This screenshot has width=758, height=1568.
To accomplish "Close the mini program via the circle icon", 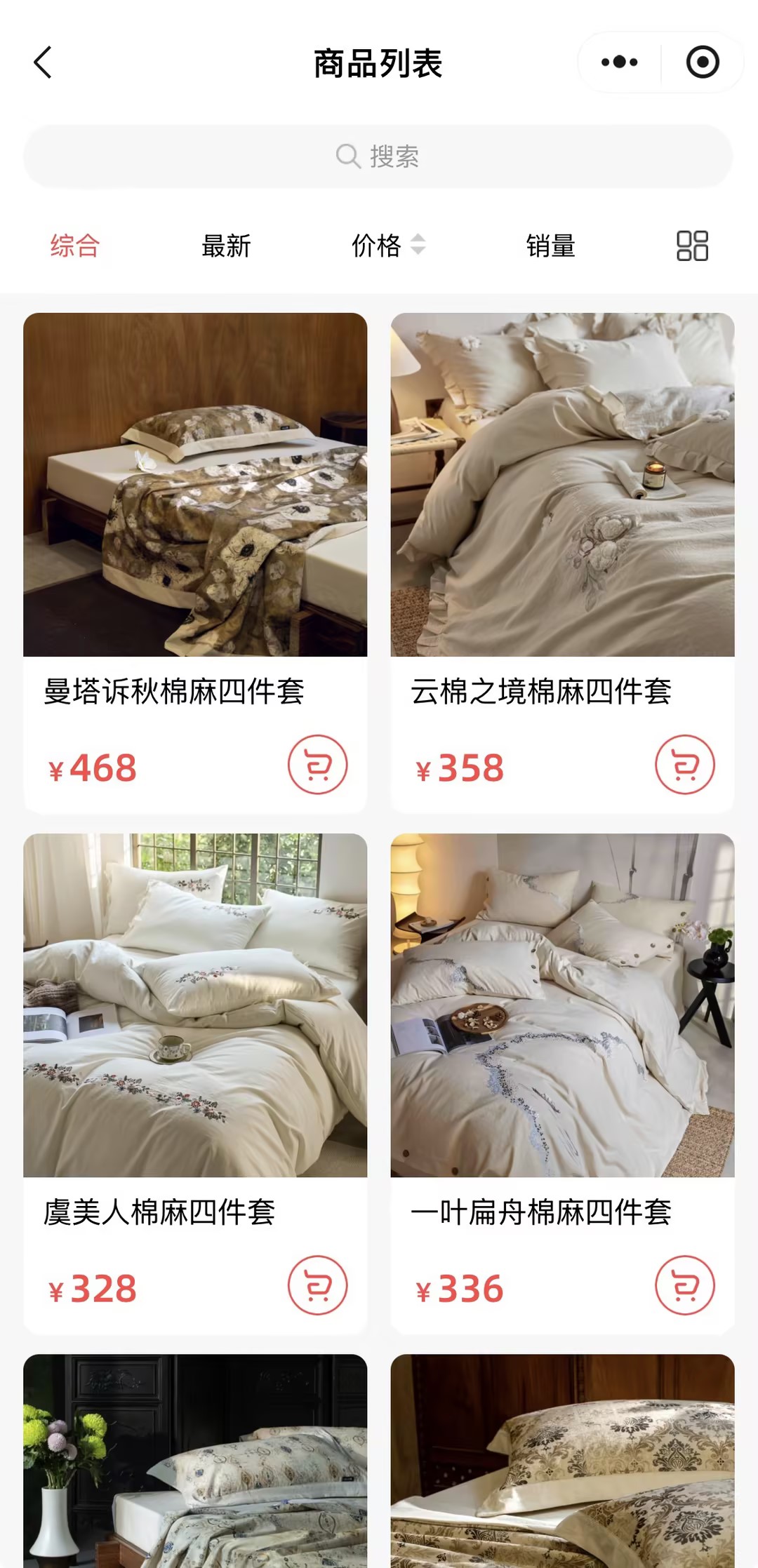I will coord(702,62).
